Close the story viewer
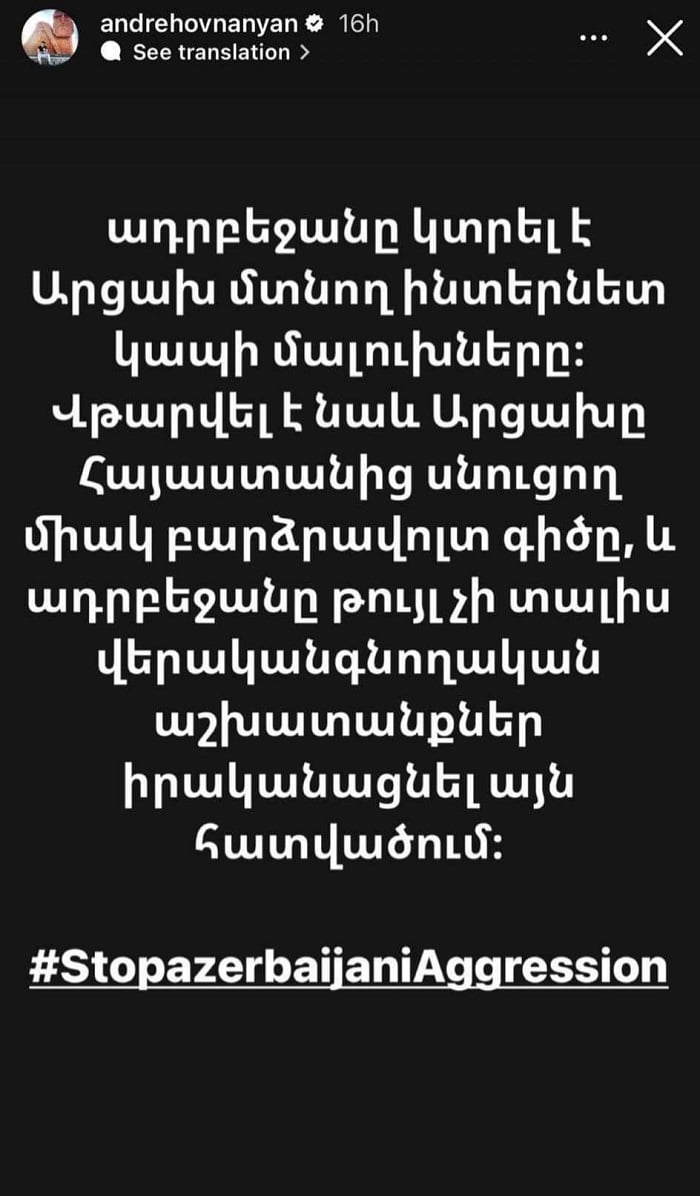The image size is (700, 1196). click(665, 38)
